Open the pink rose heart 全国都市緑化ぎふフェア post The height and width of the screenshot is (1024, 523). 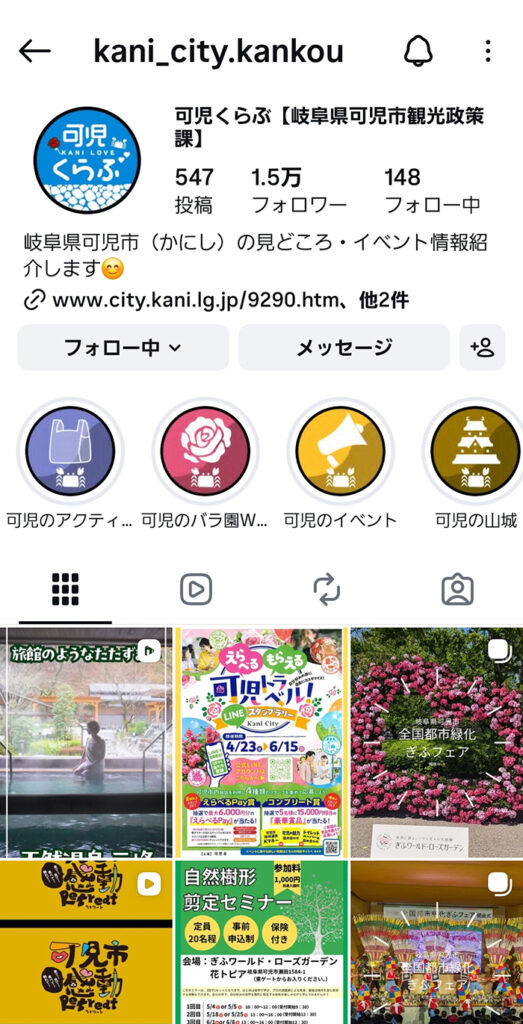click(x=437, y=743)
